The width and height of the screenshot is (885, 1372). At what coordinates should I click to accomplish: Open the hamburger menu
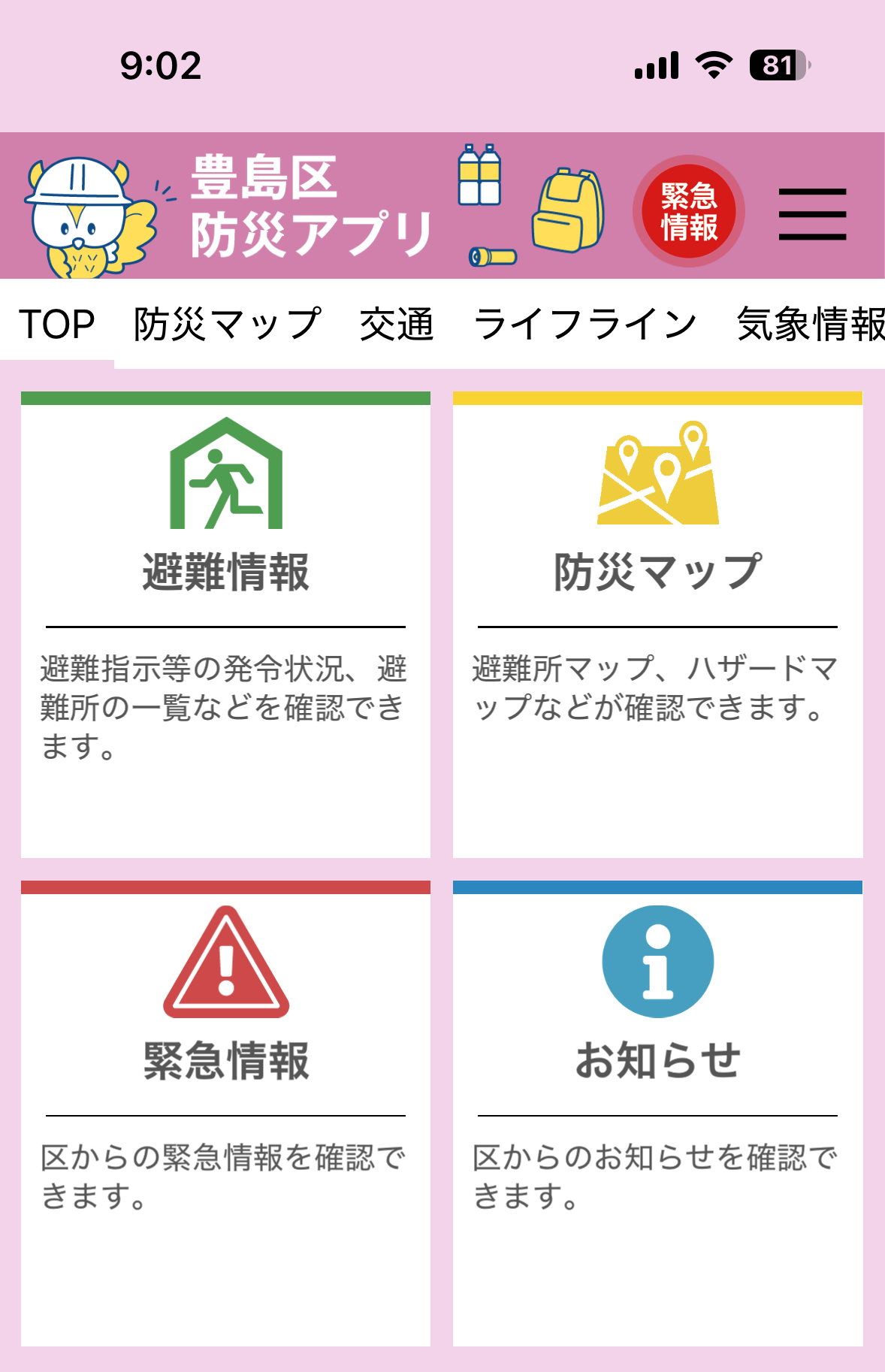[x=812, y=214]
